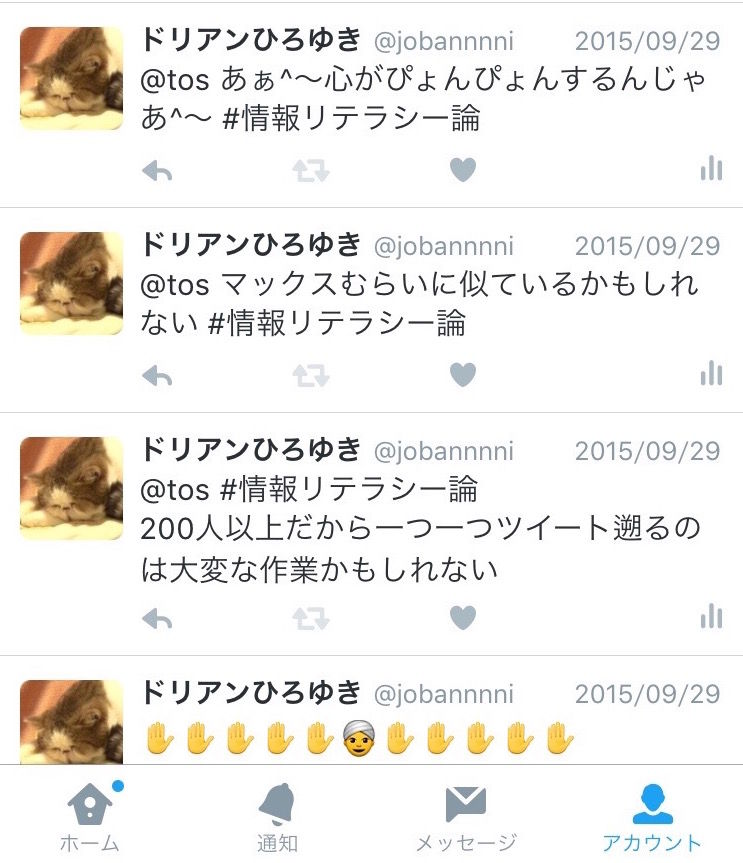Like the マックスむらい tweet
743x863 pixels.
coord(462,375)
